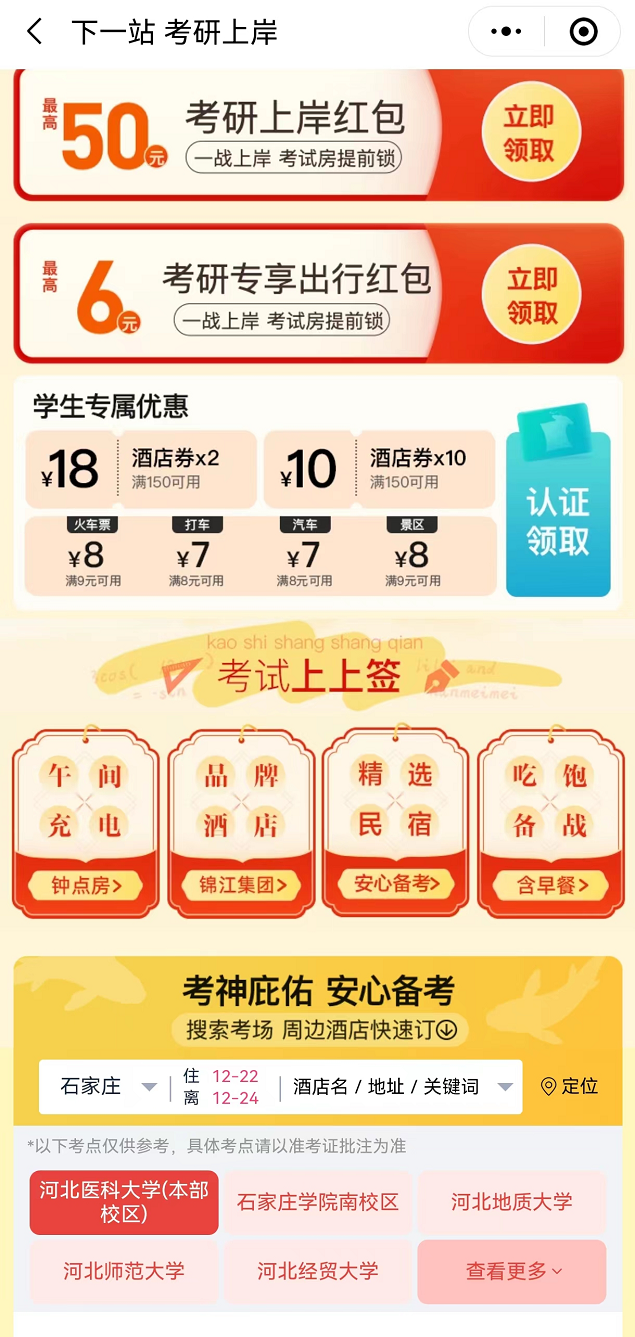Claim the 6元 考研专享出行红包
The width and height of the screenshot is (635, 1337).
pos(531,296)
